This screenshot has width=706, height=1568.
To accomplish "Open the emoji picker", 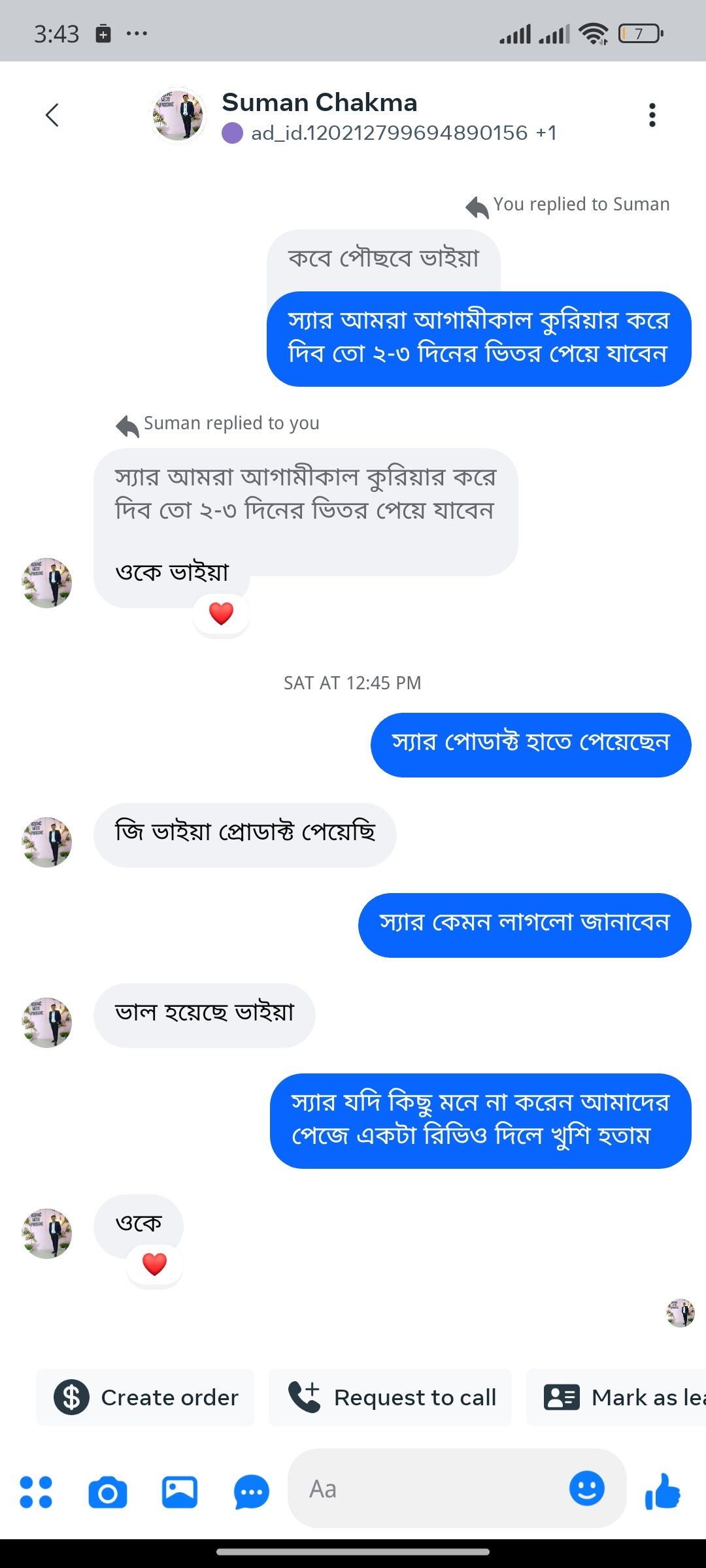I will tap(587, 1490).
